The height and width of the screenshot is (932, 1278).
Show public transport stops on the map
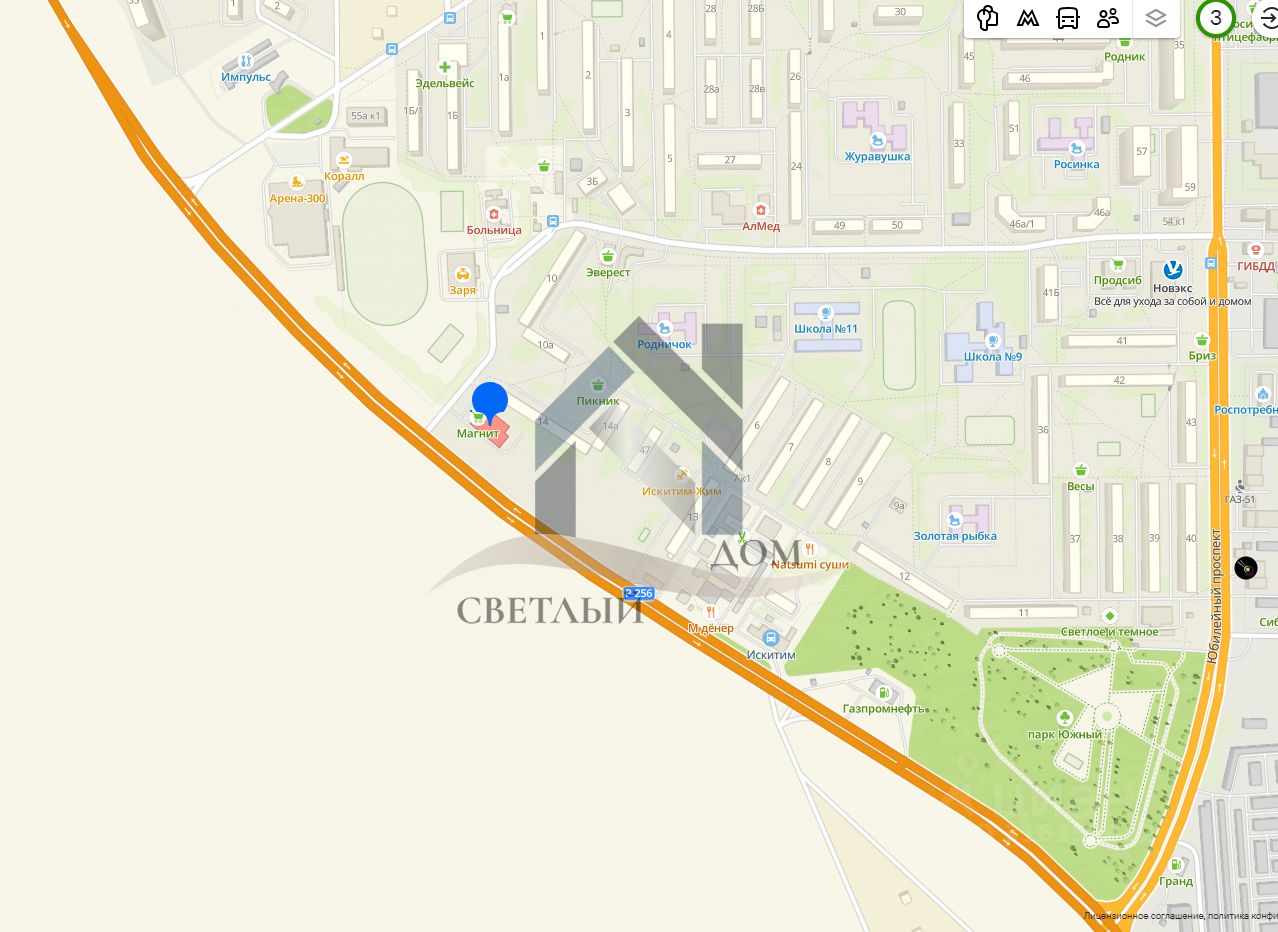pos(1067,18)
